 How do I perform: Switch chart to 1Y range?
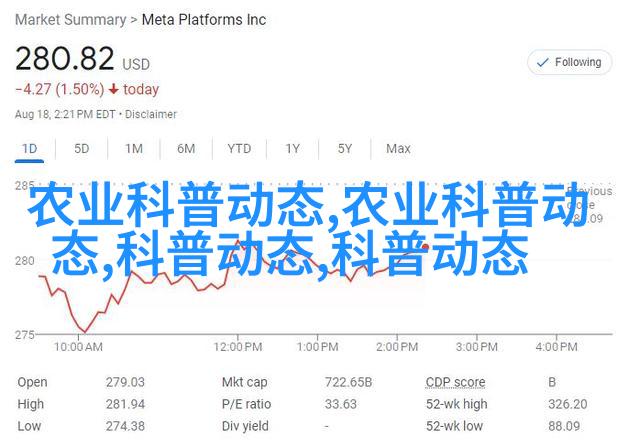pos(292,148)
